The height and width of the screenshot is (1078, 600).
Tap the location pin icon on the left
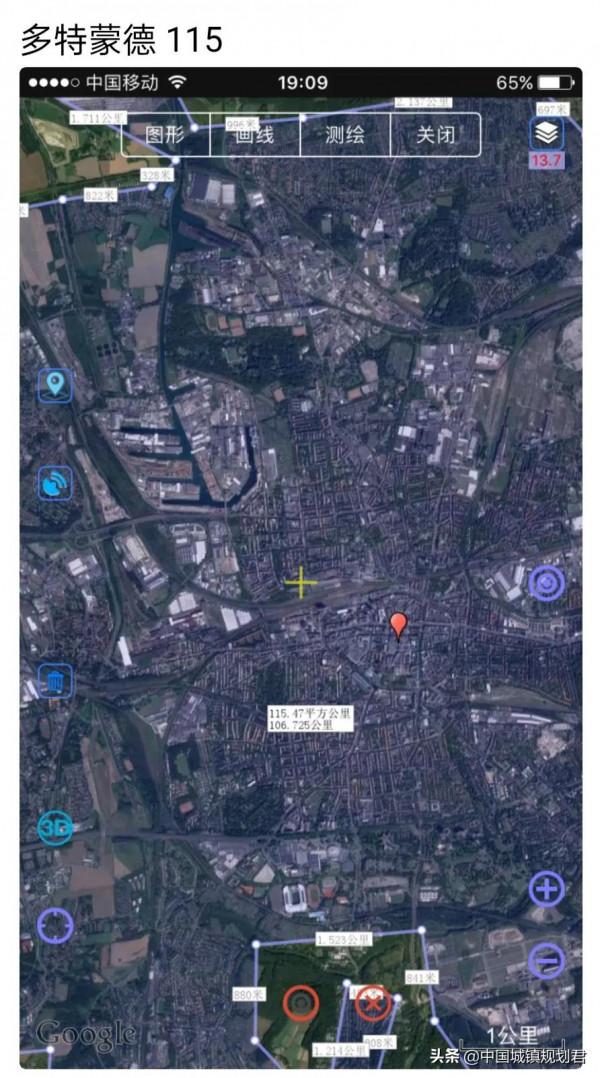click(55, 385)
